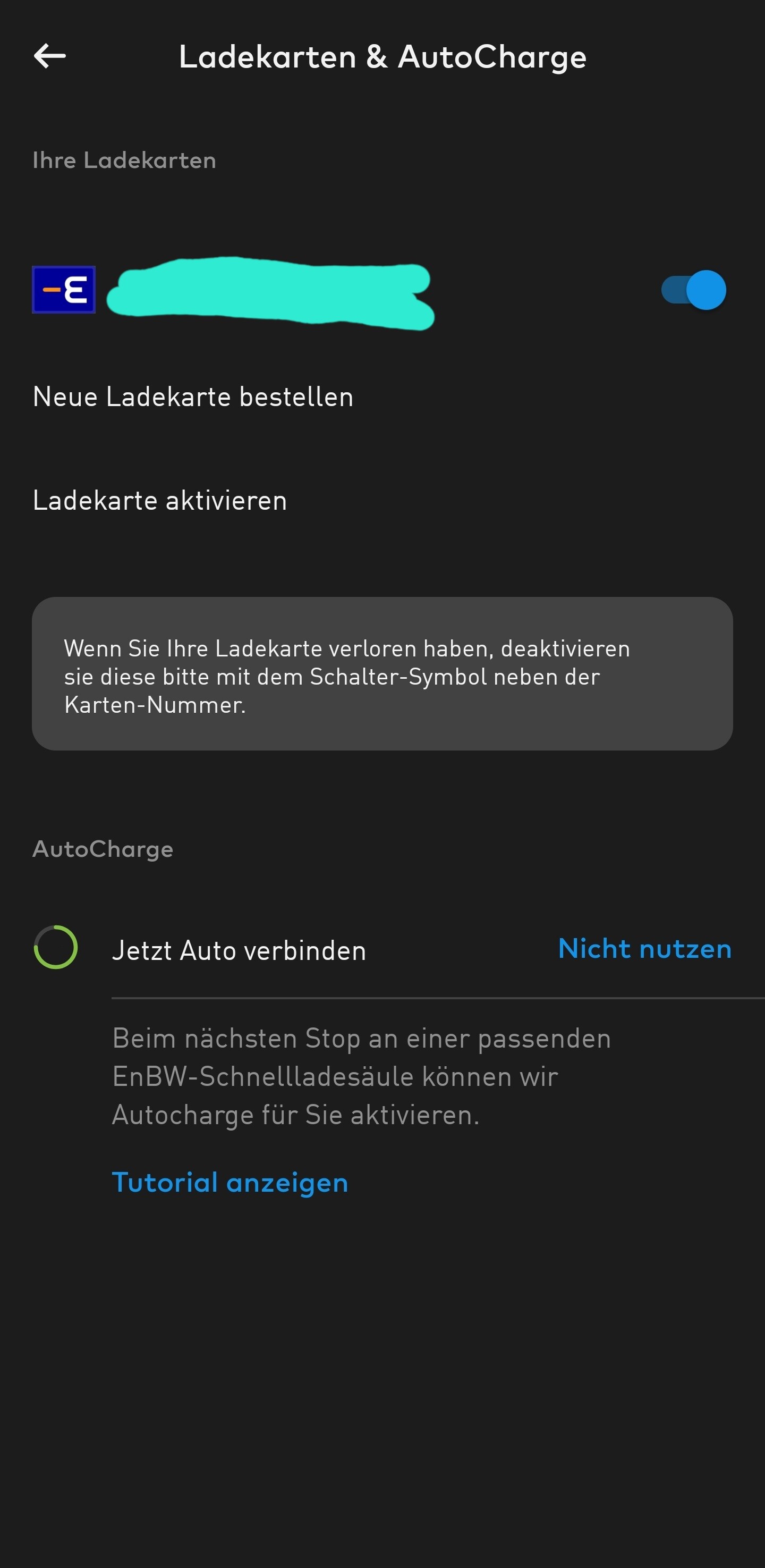The width and height of the screenshot is (765, 1568).
Task: Tap Nicht nutzen for AutoCharge
Action: point(644,949)
